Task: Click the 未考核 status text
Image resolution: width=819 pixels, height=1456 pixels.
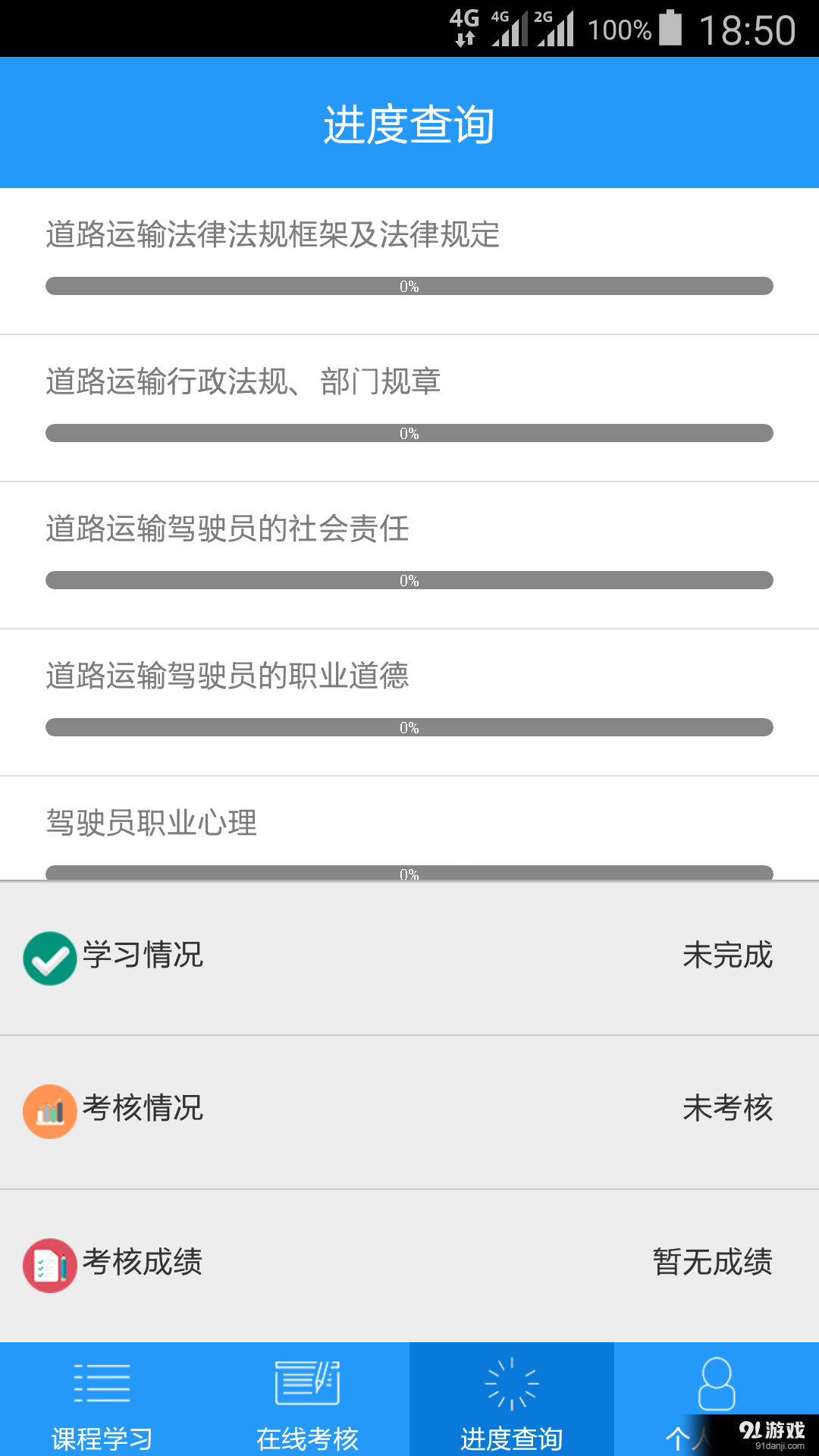Action: pos(727,1109)
